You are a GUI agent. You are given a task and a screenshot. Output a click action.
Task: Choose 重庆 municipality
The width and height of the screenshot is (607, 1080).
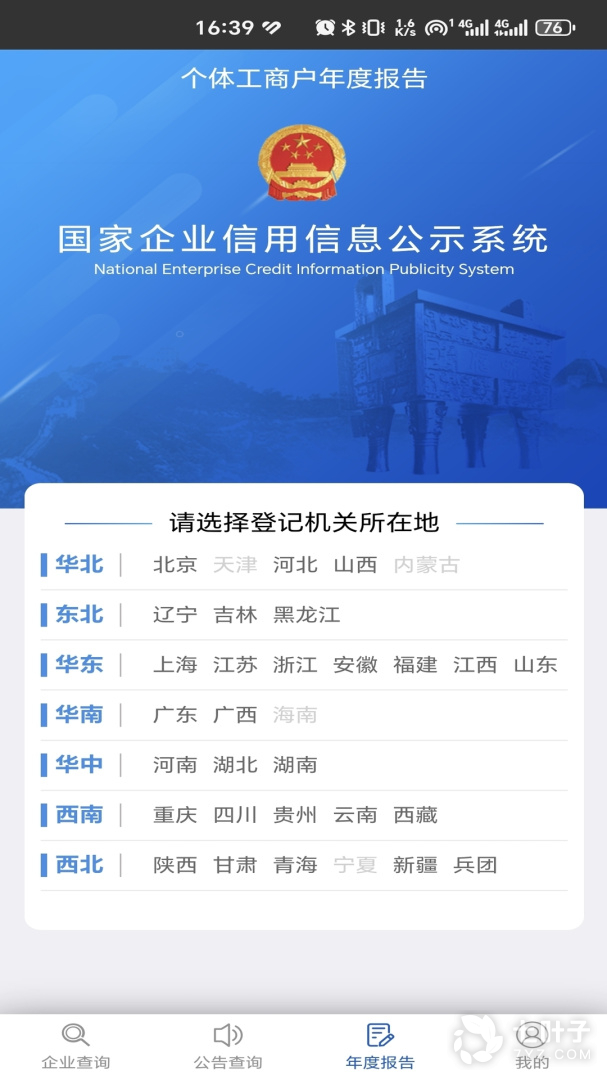175,815
